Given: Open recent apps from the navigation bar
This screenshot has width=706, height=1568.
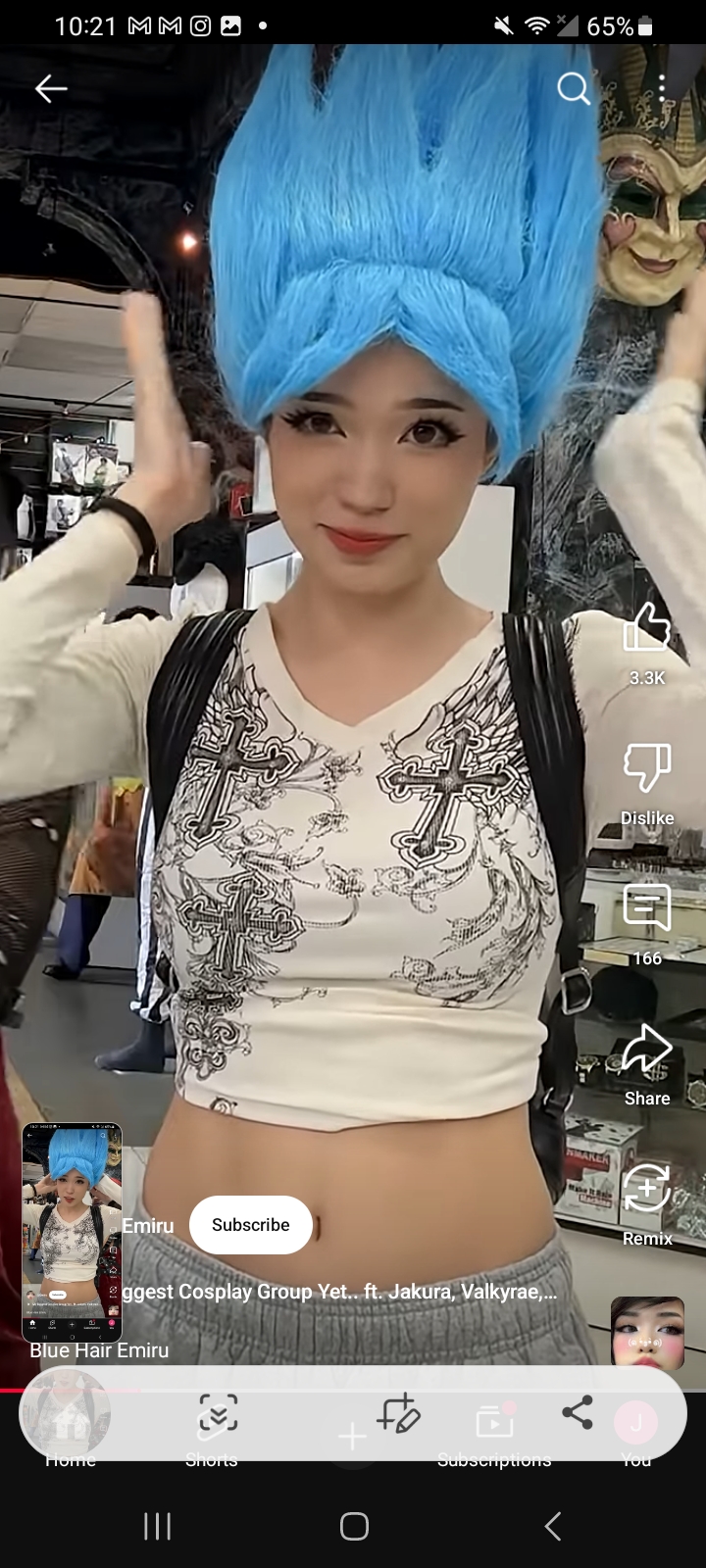Looking at the screenshot, I should click(157, 1526).
